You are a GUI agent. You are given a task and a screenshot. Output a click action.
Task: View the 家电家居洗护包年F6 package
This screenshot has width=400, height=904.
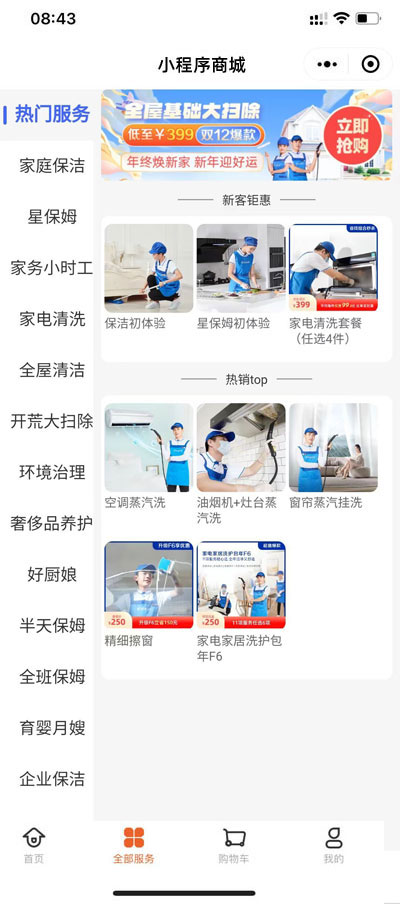point(241,602)
